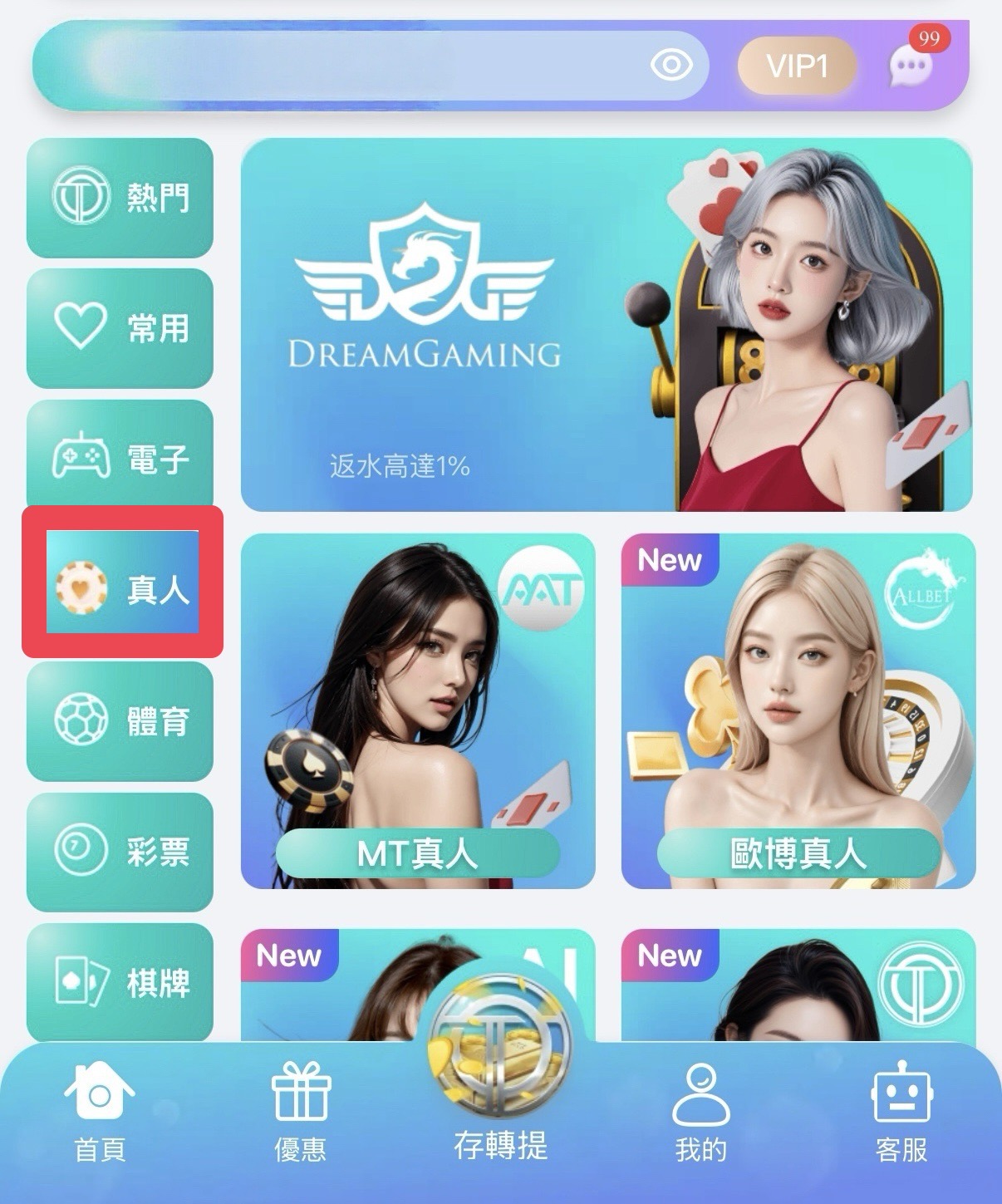Select the 常用 favorites category
Viewport: 1002px width, 1204px height.
(x=120, y=328)
